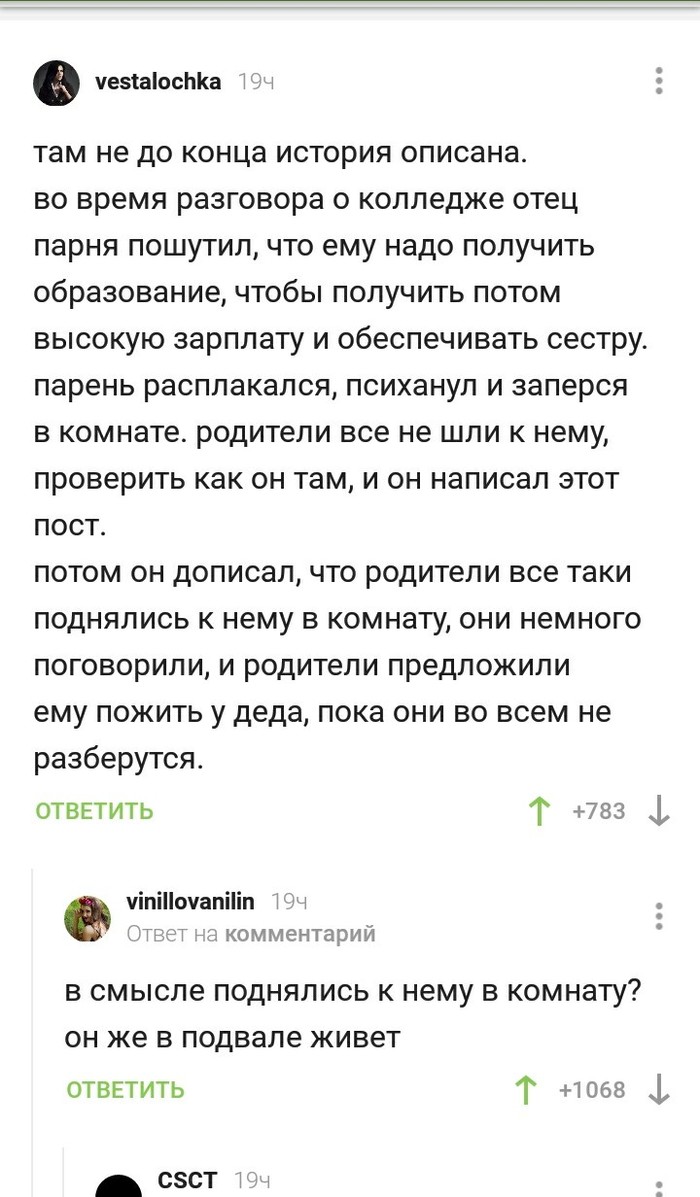700x1197 pixels.
Task: Open the CSCT user profile
Action: click(x=187, y=1180)
